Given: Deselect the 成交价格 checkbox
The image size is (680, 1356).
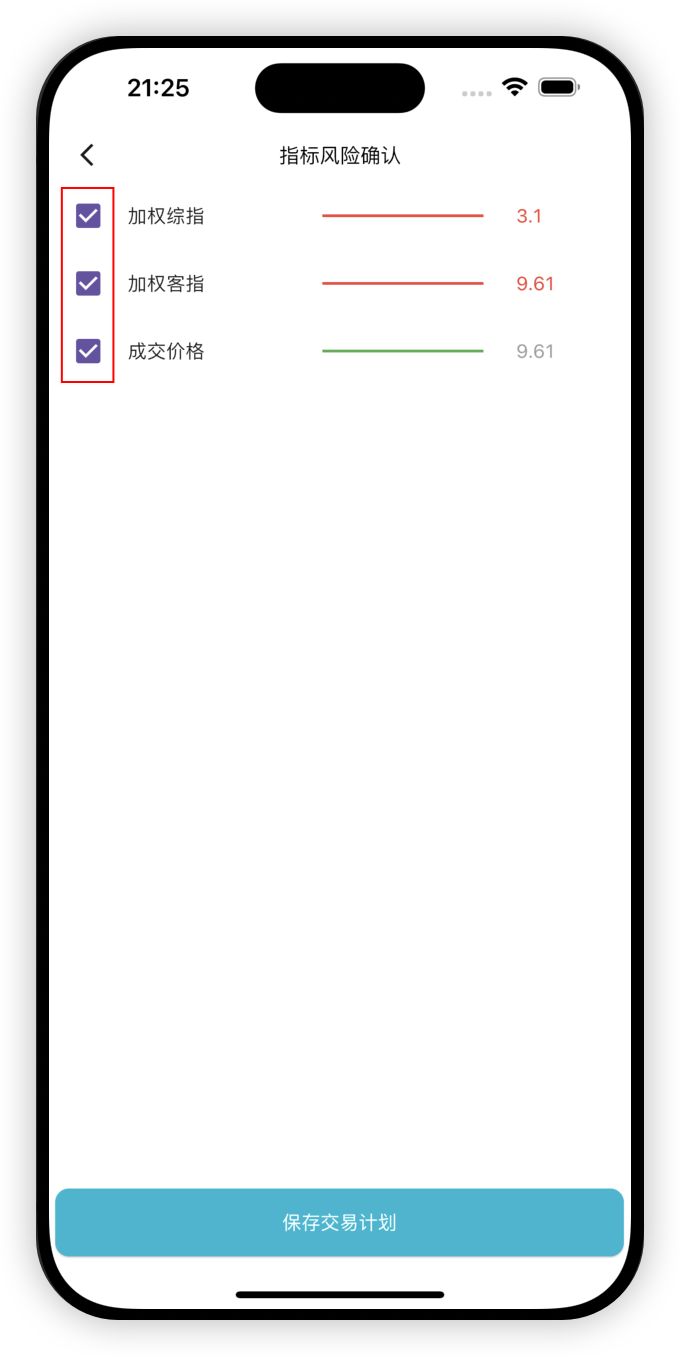Looking at the screenshot, I should coord(88,351).
